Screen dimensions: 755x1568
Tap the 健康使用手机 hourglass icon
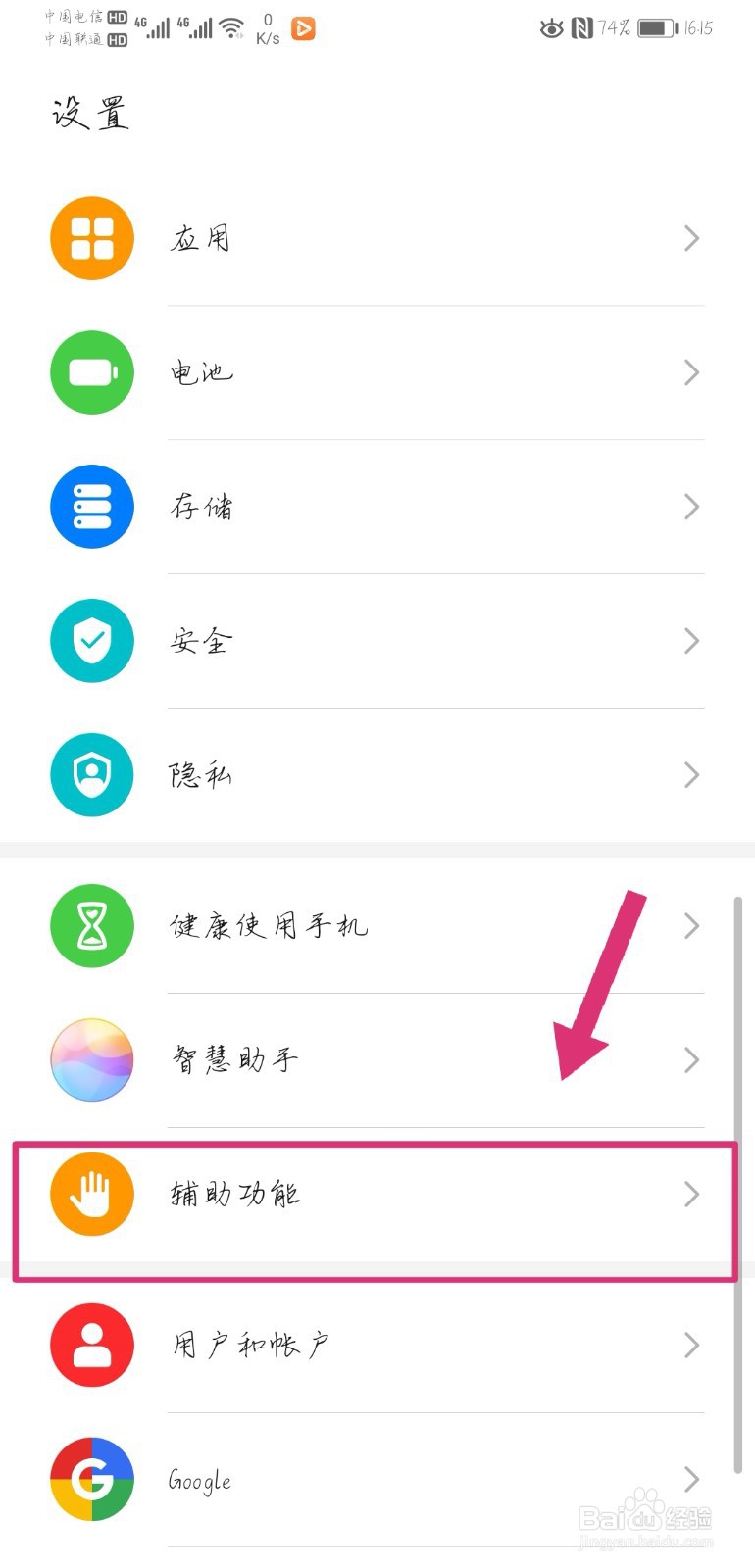pyautogui.click(x=91, y=925)
